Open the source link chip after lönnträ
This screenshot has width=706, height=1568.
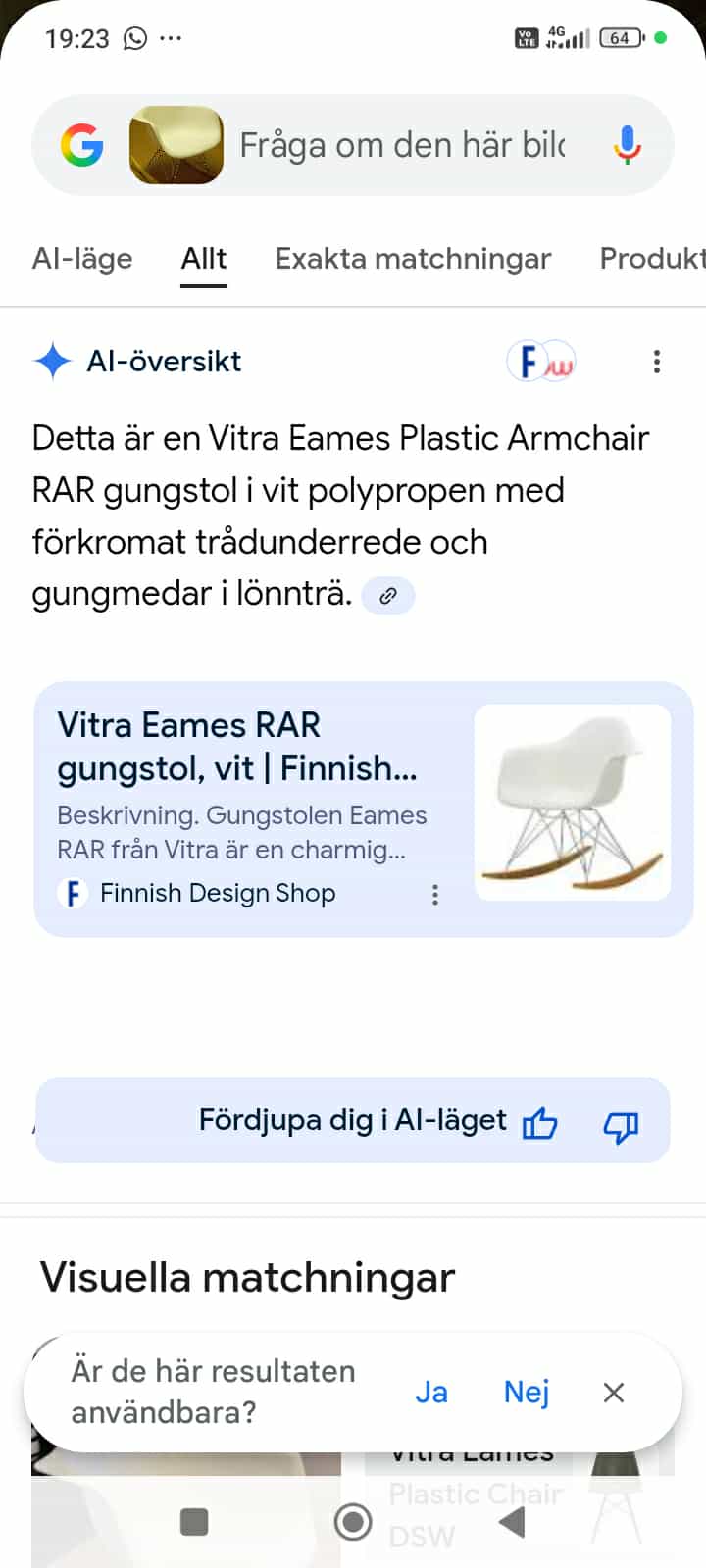pos(388,596)
